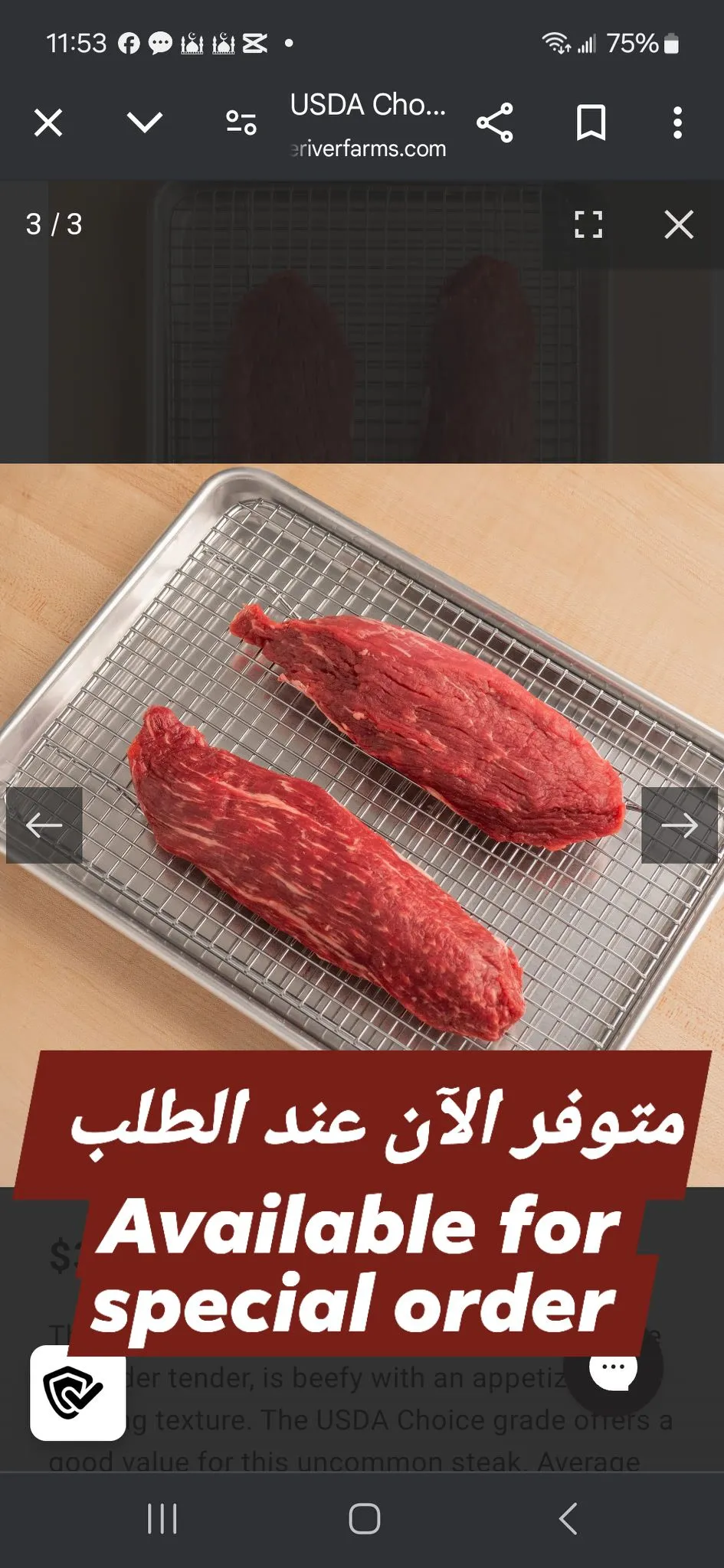The image size is (724, 1568).
Task: Go to the previous product image
Action: 44,825
